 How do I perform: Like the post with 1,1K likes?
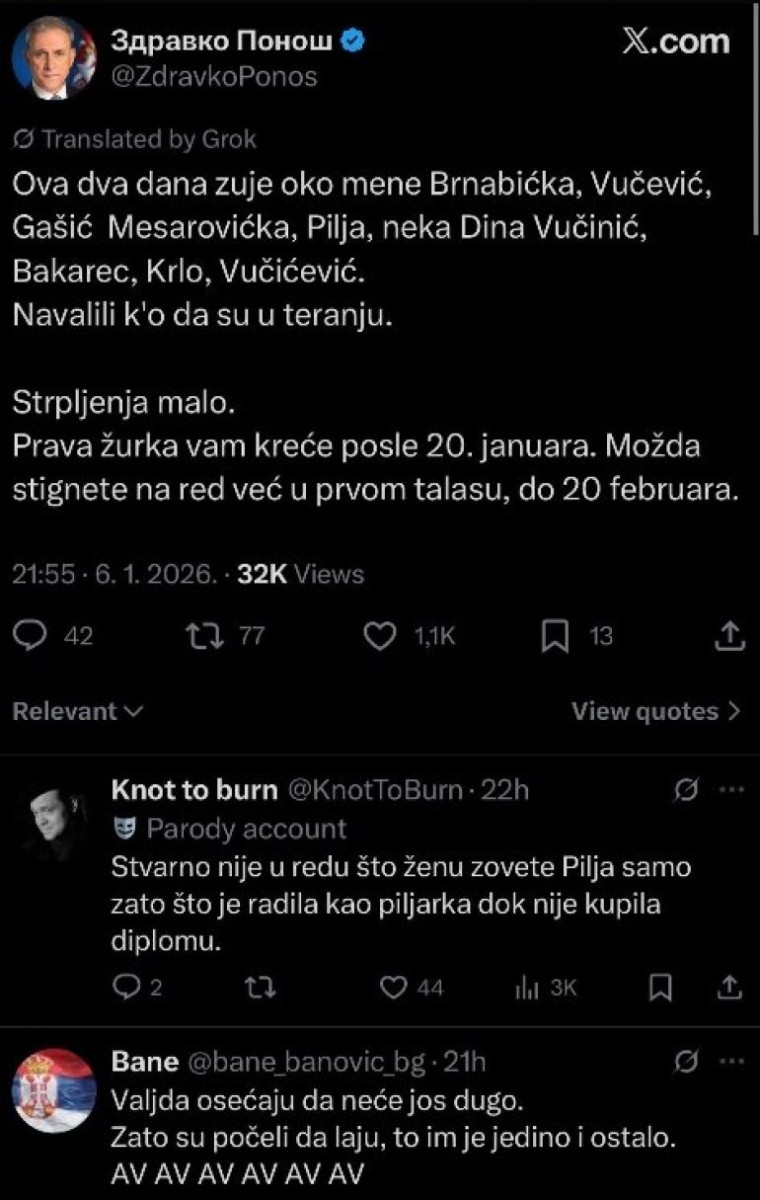click(x=380, y=635)
